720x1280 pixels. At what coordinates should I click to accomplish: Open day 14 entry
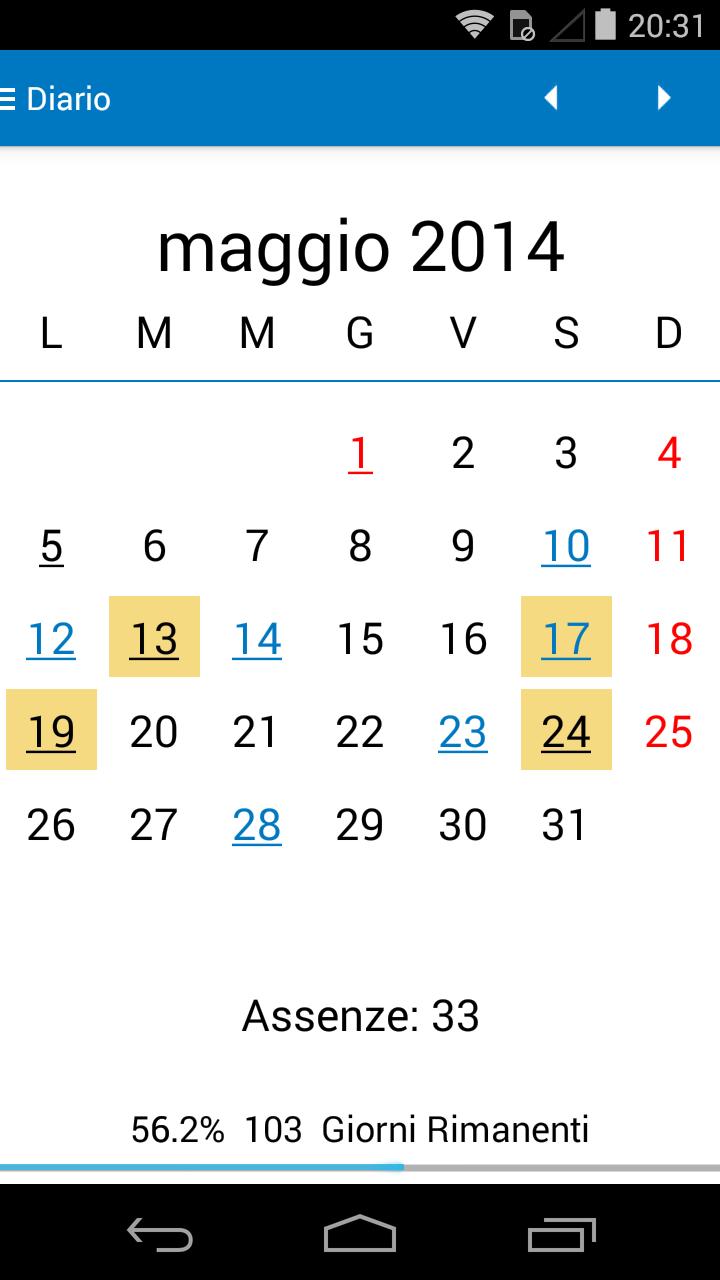pos(257,638)
